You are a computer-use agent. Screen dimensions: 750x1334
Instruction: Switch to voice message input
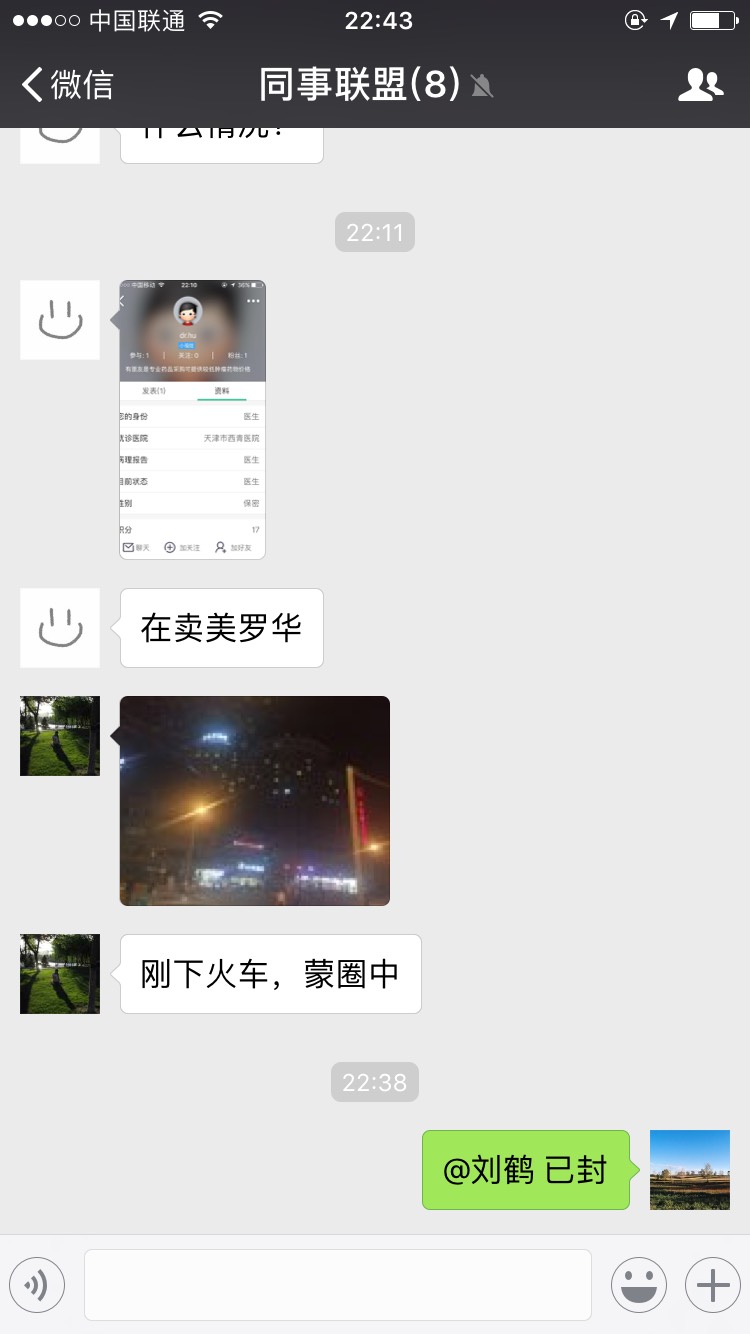(x=37, y=1285)
